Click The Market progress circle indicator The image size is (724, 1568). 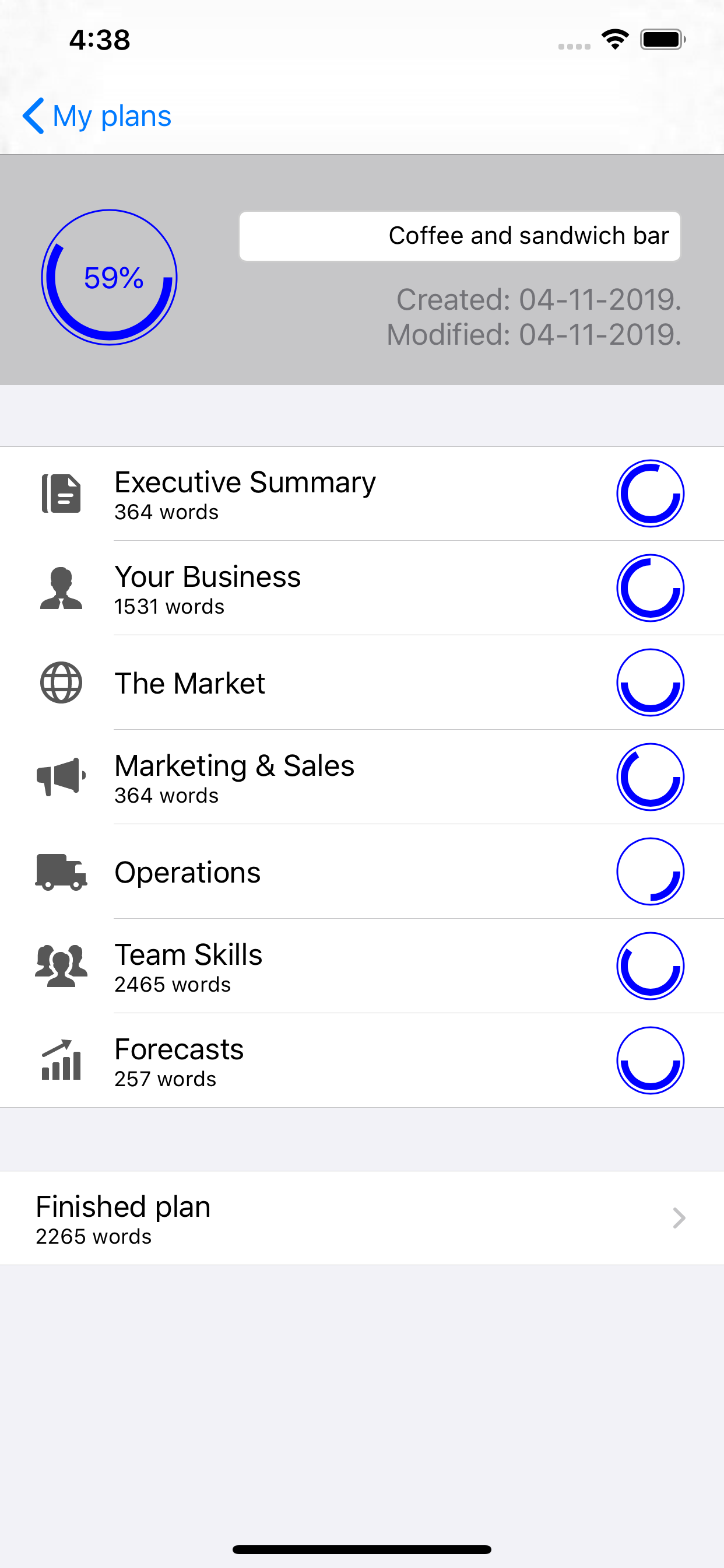click(x=651, y=682)
